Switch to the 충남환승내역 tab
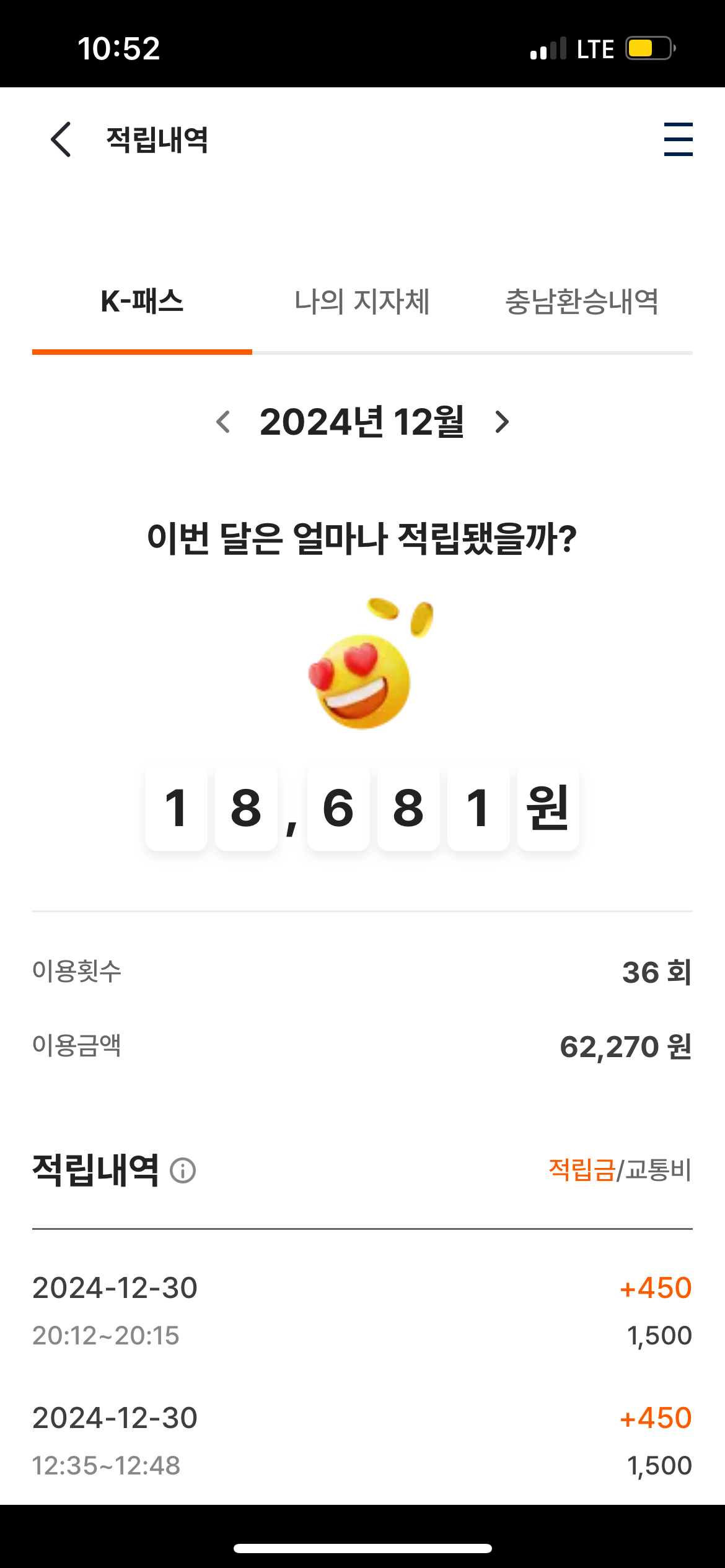Screen dimensions: 725x1568 coord(582,302)
